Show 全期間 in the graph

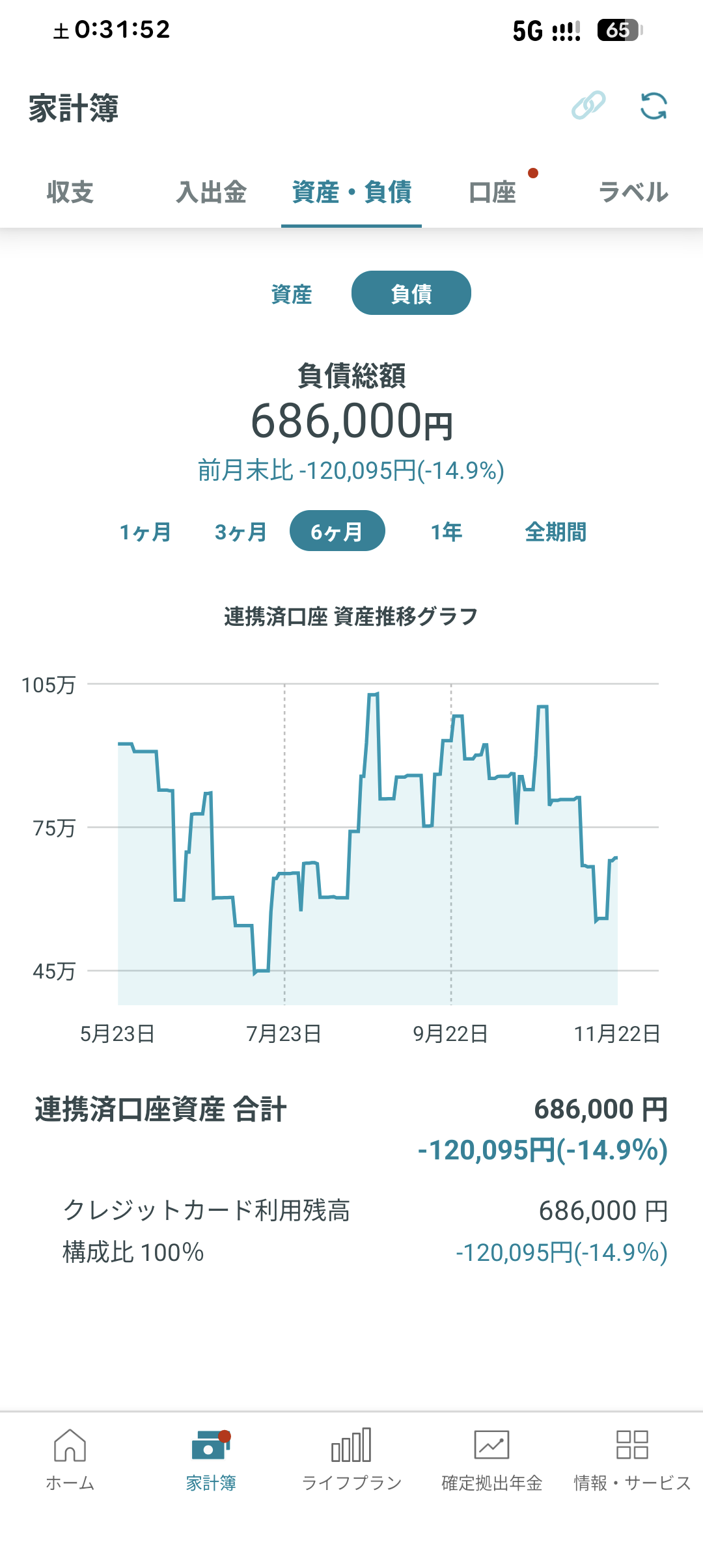tap(555, 532)
